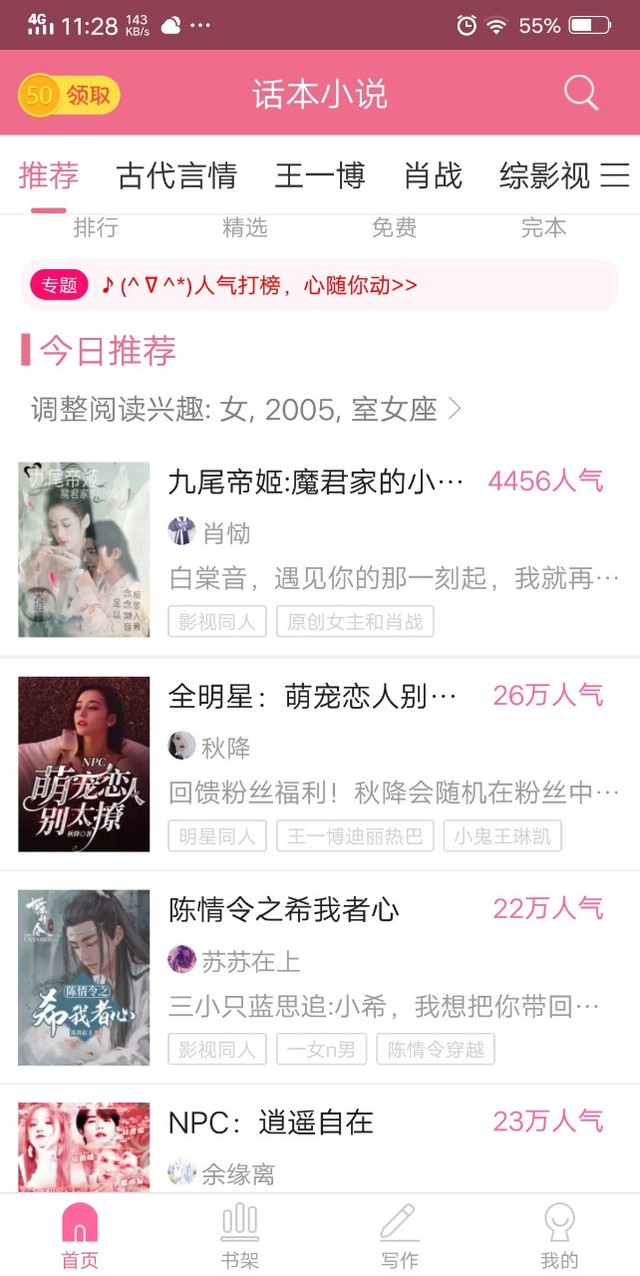Screen dimensions: 640x1276
Task: Adjust reading interests 调整阅读兴趣
Action: click(246, 409)
